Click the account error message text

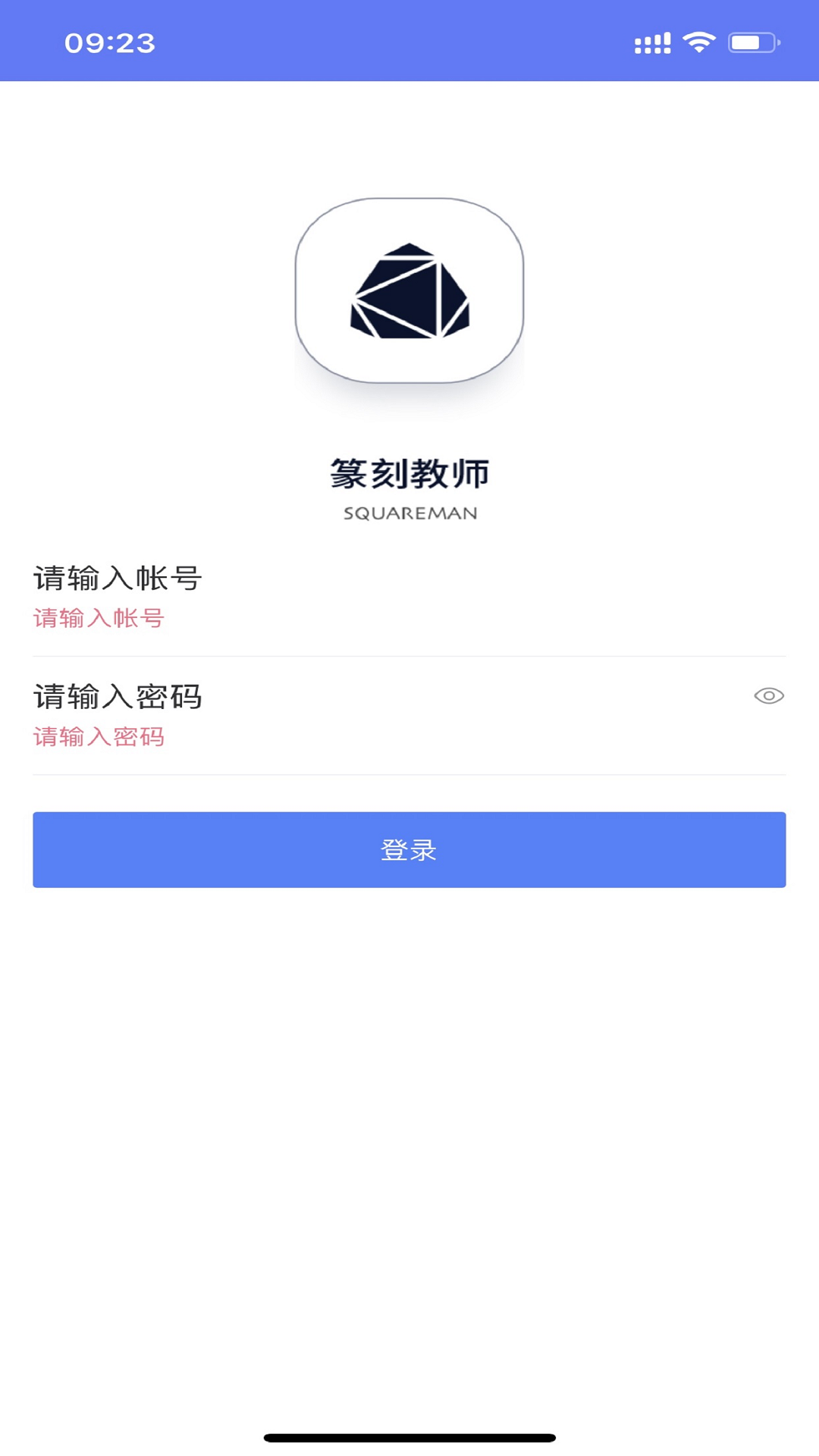100,619
